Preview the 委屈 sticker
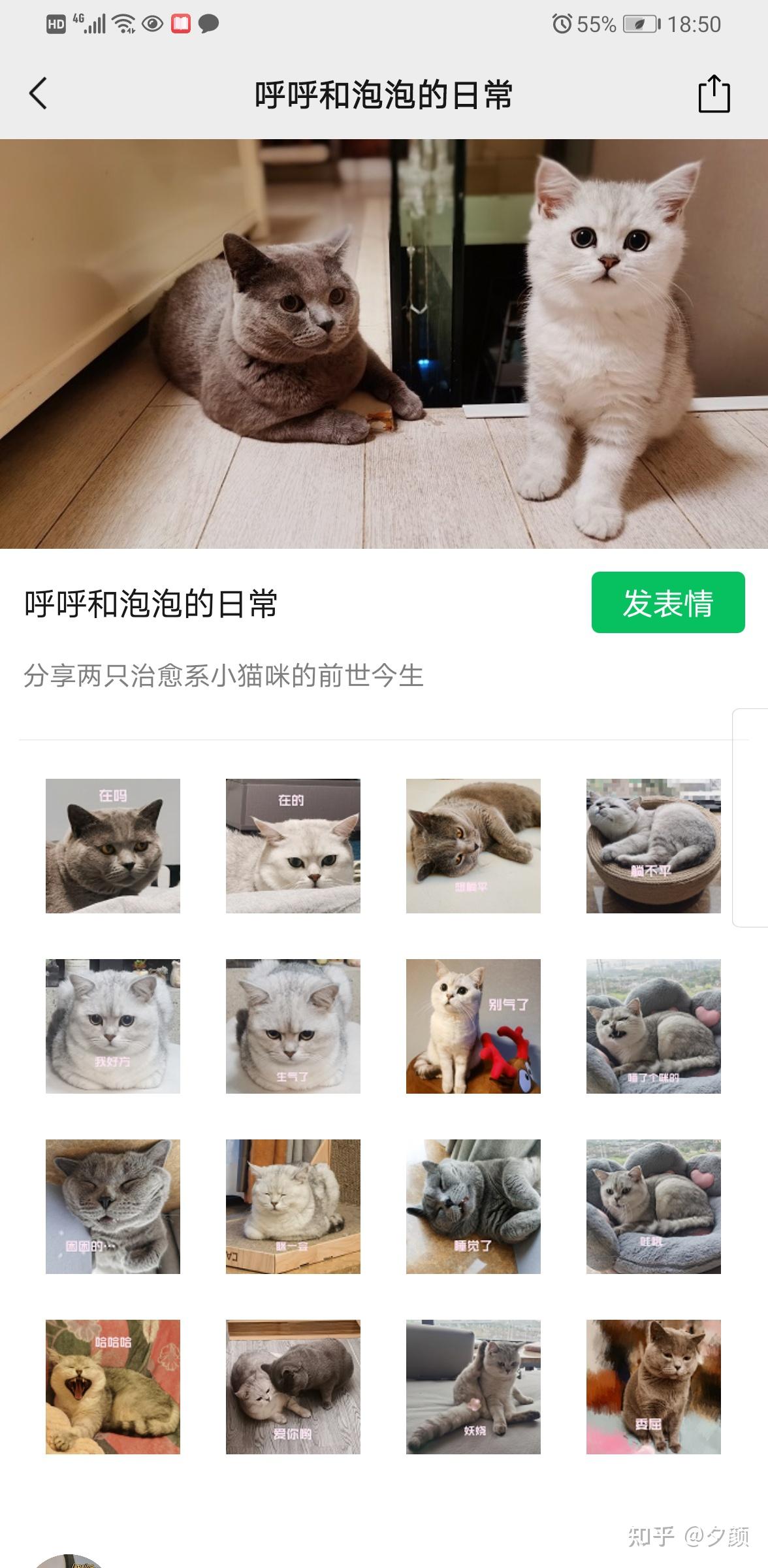Screen dimensions: 768x1568 (653, 1386)
